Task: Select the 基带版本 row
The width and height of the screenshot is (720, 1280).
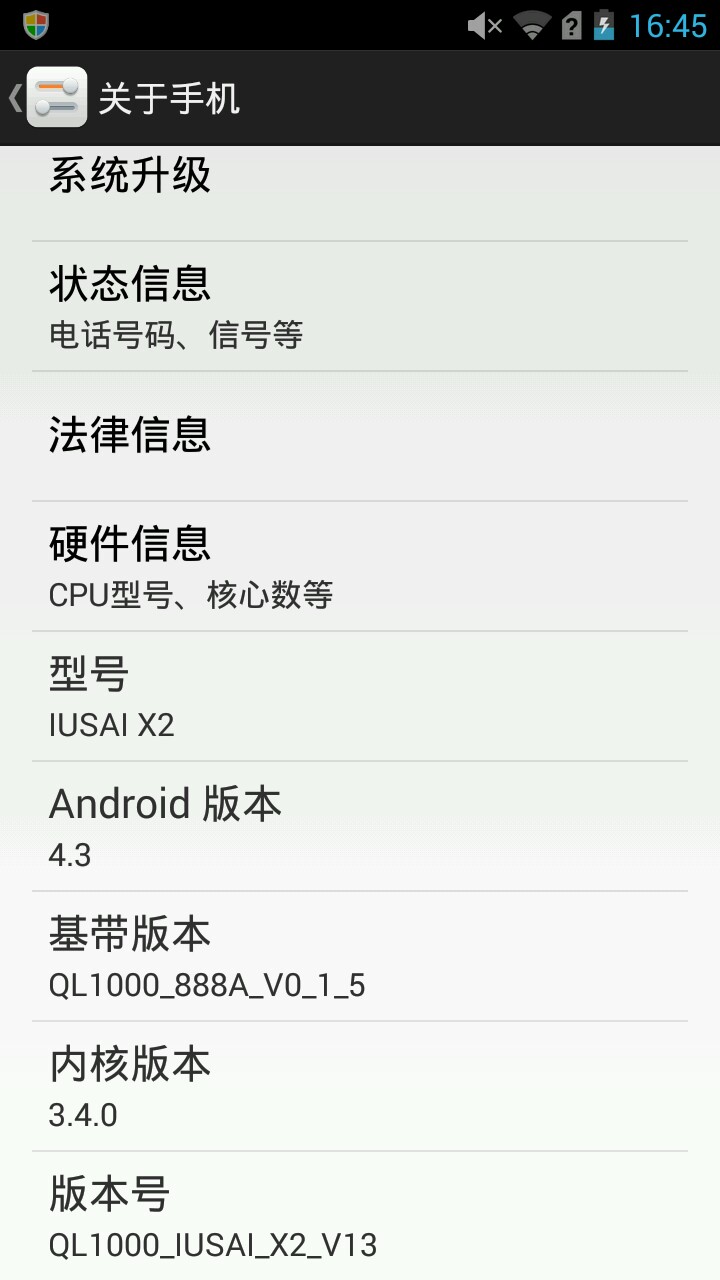Action: [359, 956]
